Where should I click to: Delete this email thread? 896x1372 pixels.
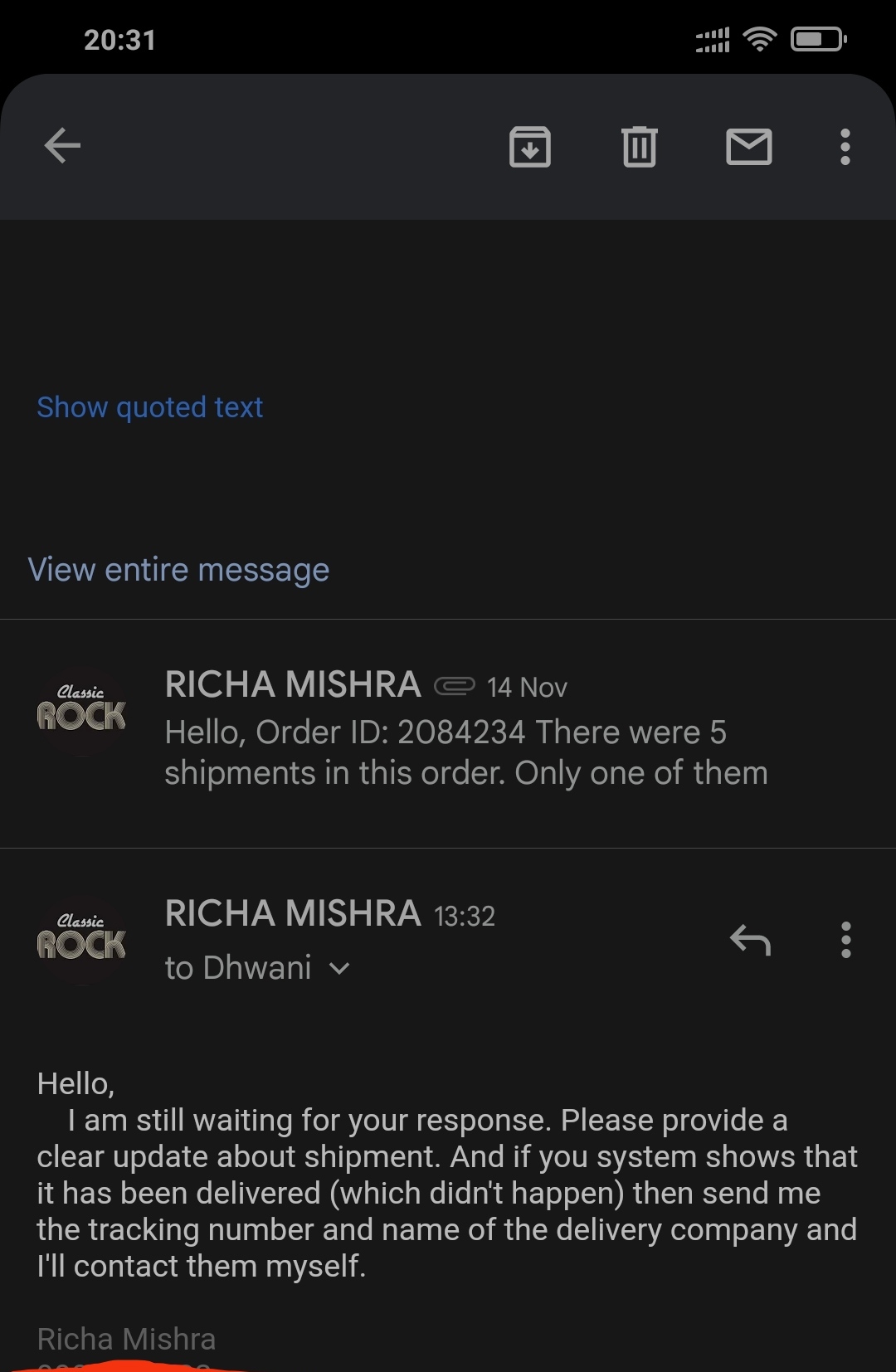640,147
